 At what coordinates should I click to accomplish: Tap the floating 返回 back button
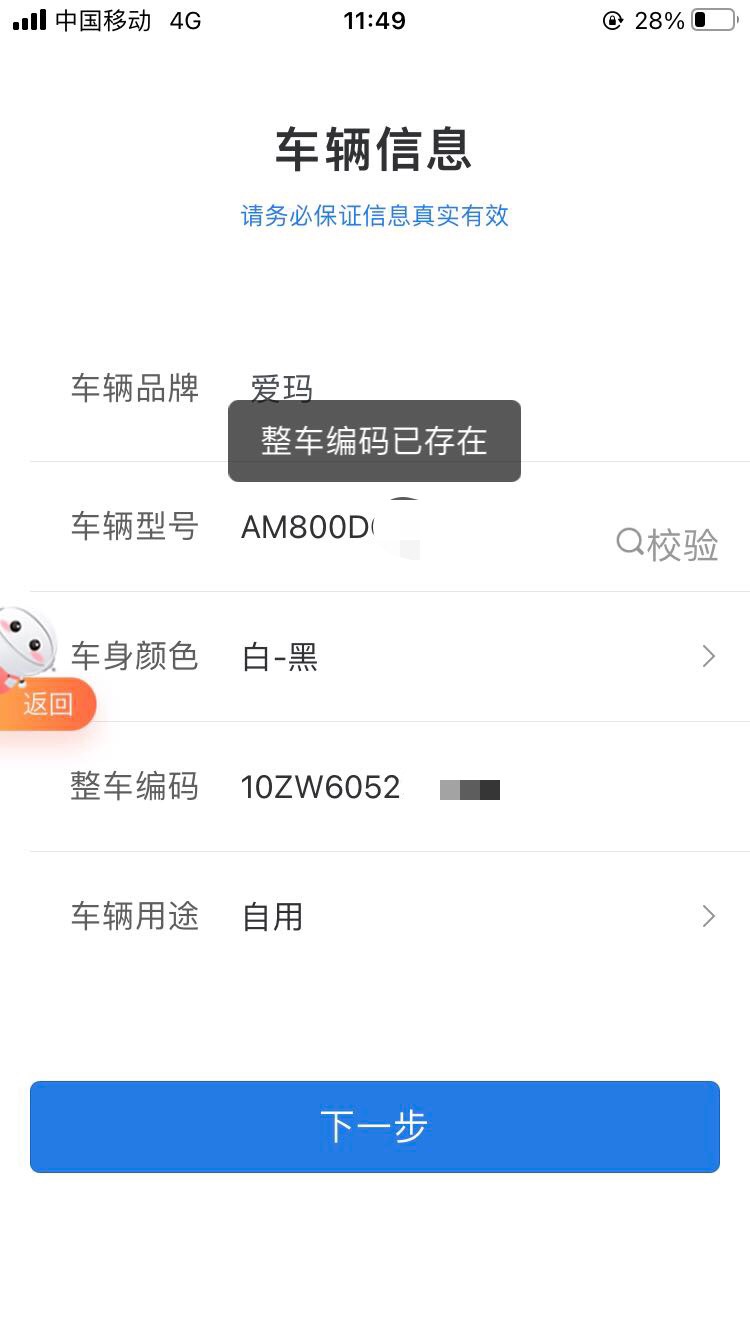click(48, 704)
